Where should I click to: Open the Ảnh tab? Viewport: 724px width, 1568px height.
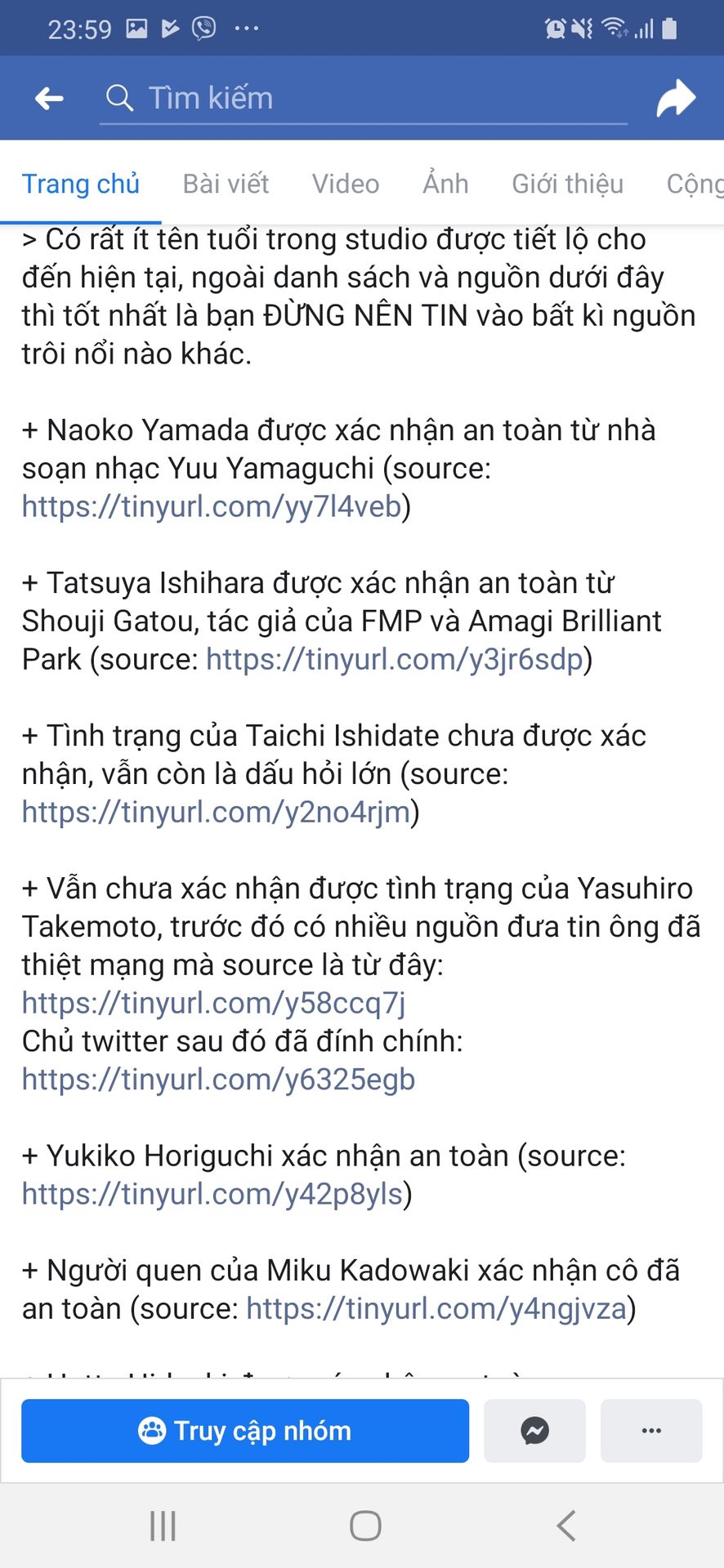(445, 184)
